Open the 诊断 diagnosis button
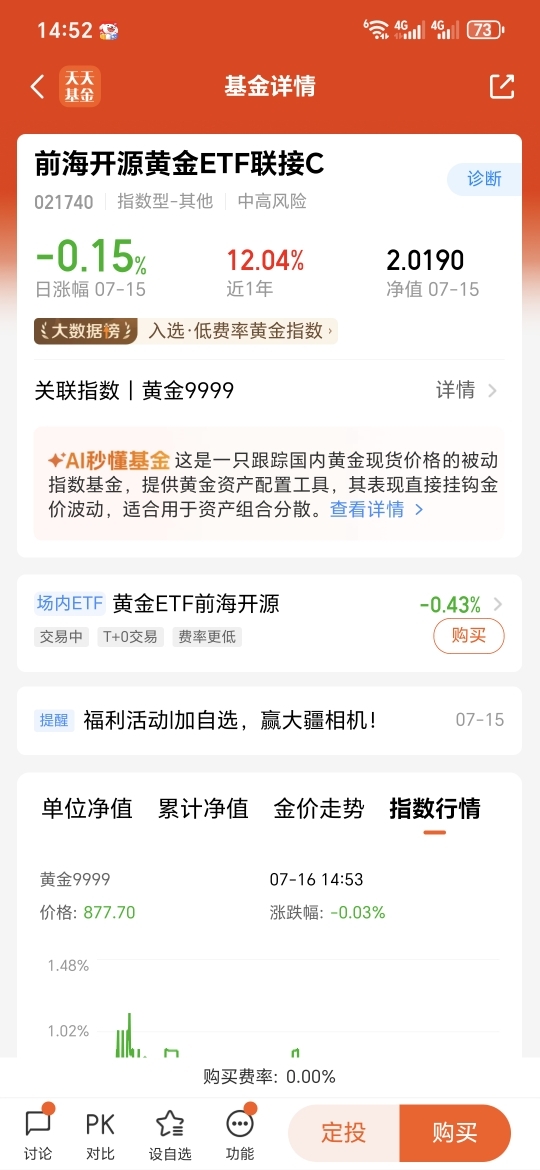 [x=484, y=179]
